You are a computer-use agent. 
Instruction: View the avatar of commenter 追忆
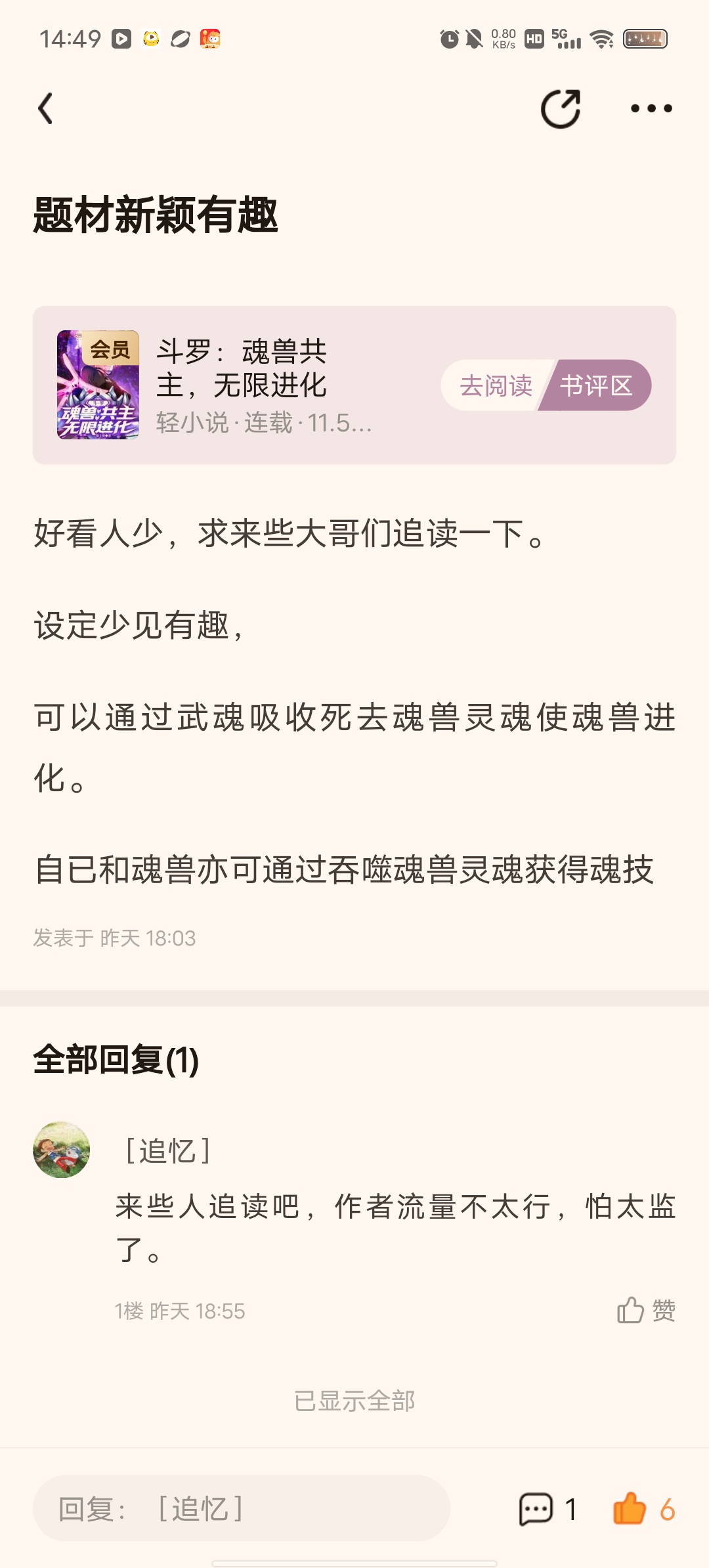(x=62, y=1150)
